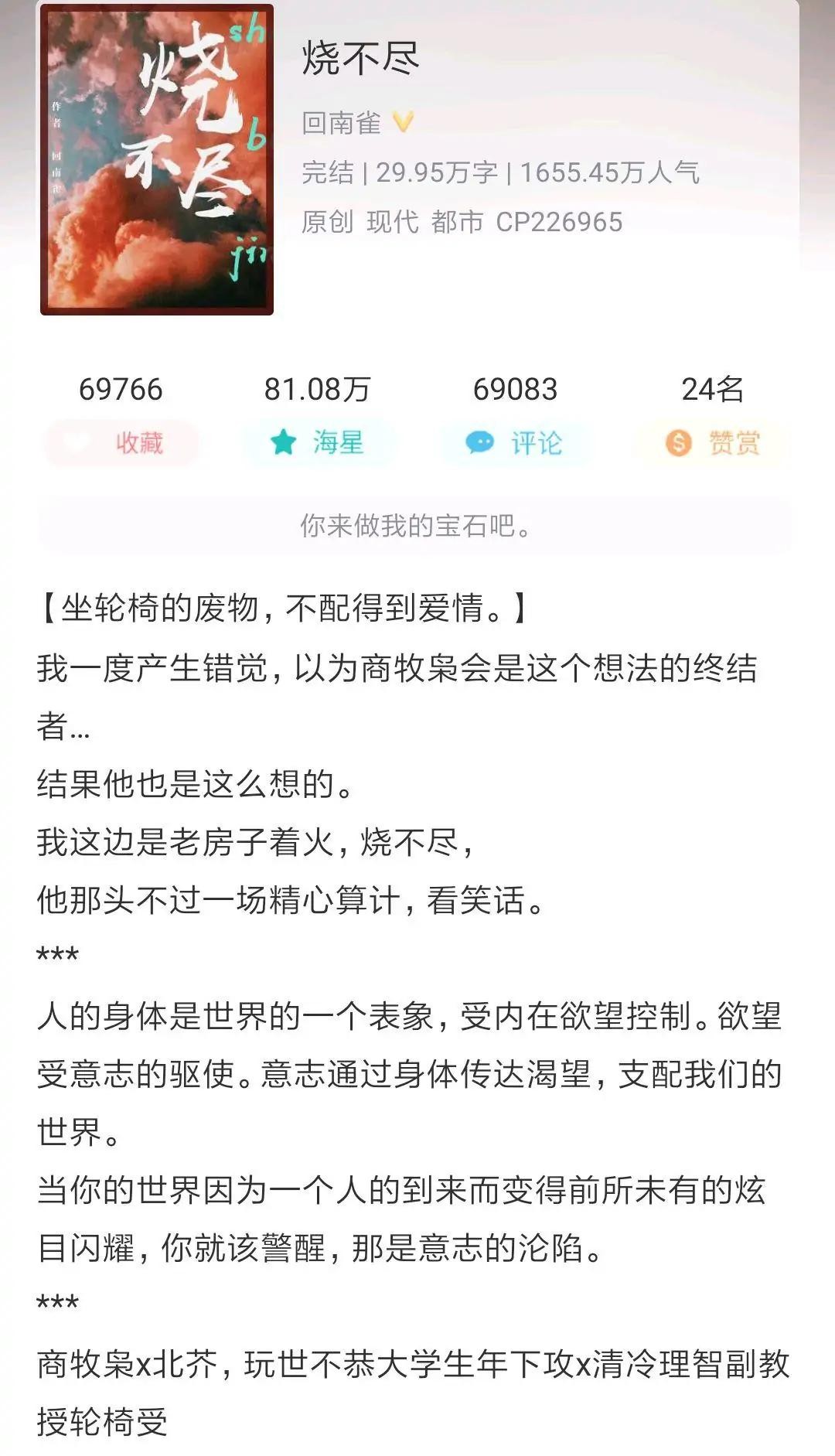
Task: Open author 回南雀's profile
Action: tap(342, 123)
